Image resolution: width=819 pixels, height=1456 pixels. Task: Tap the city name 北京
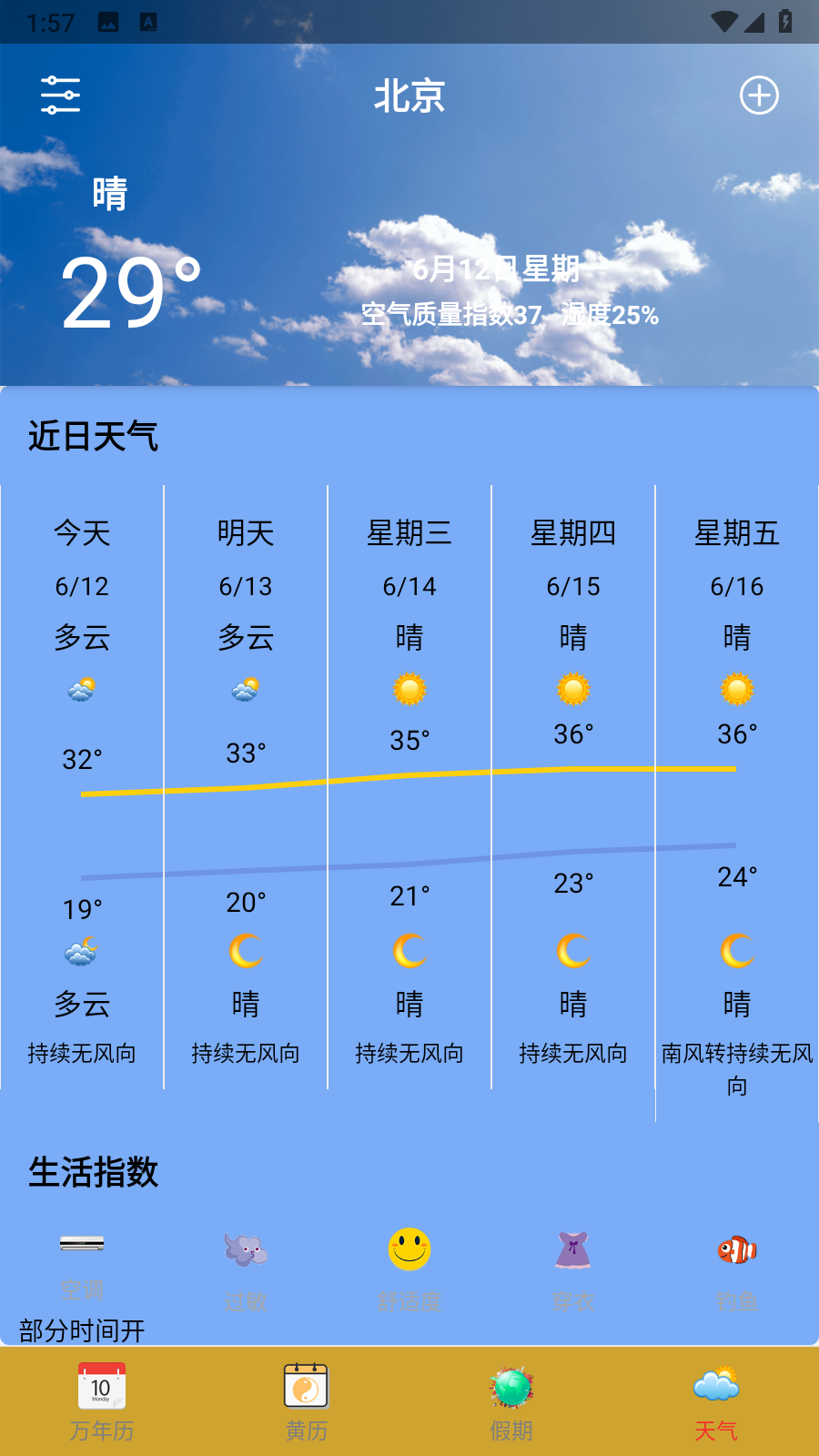(409, 96)
